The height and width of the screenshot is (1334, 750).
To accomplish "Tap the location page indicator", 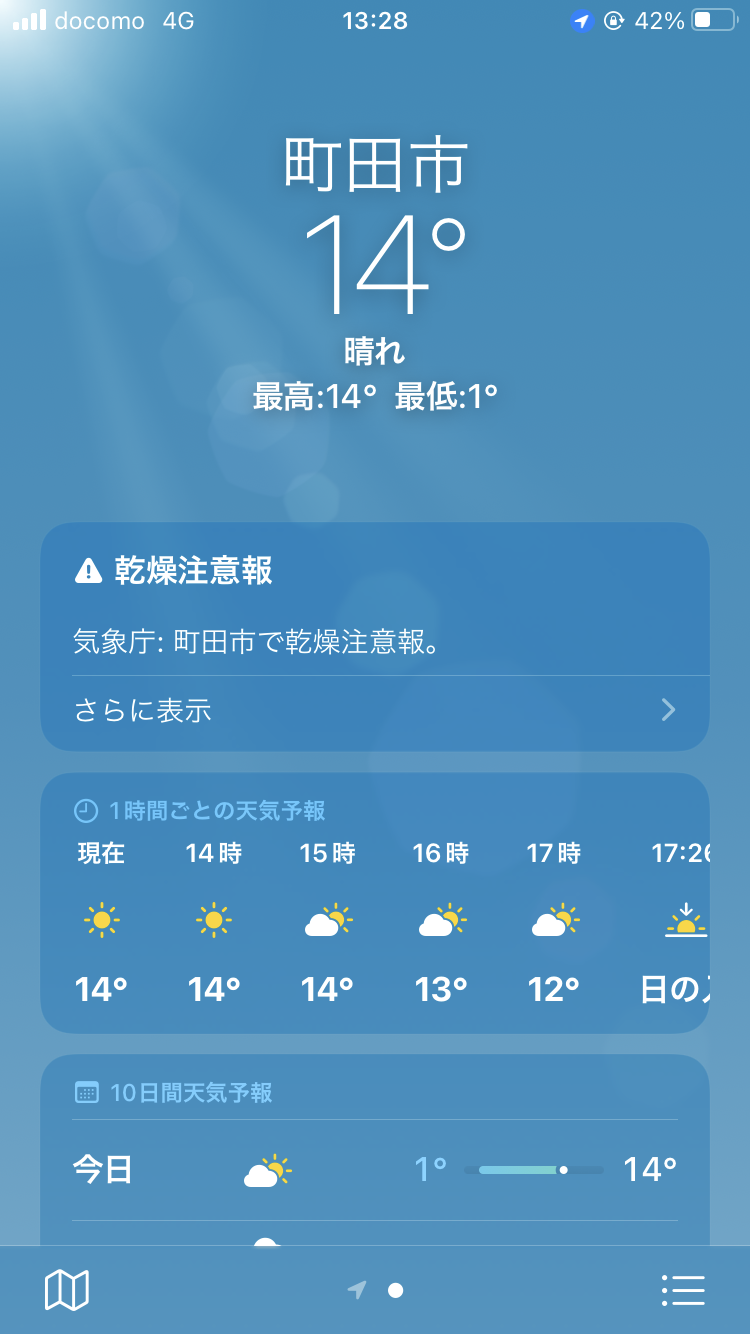I will [x=376, y=1290].
